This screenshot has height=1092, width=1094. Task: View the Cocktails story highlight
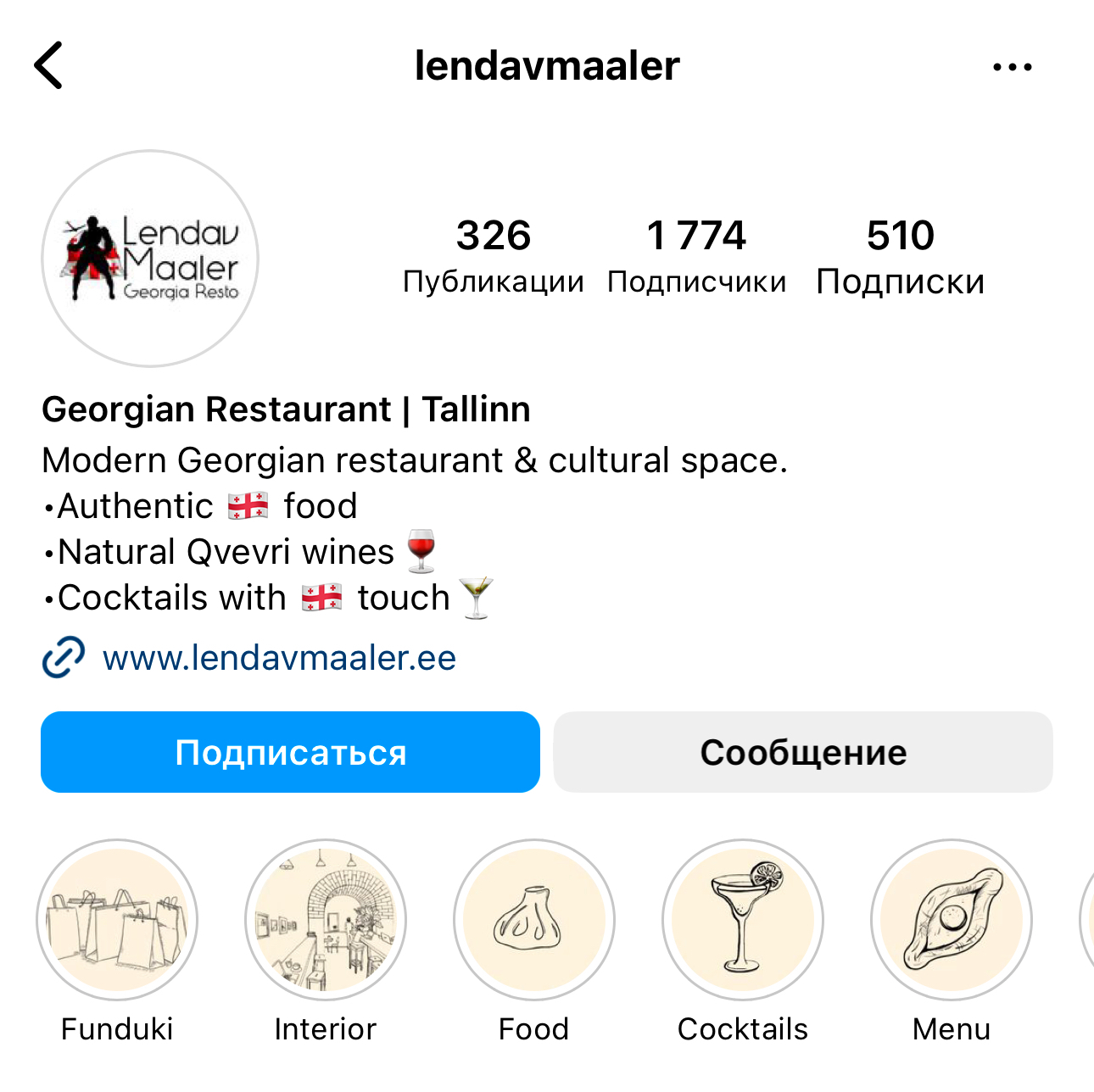pyautogui.click(x=743, y=920)
